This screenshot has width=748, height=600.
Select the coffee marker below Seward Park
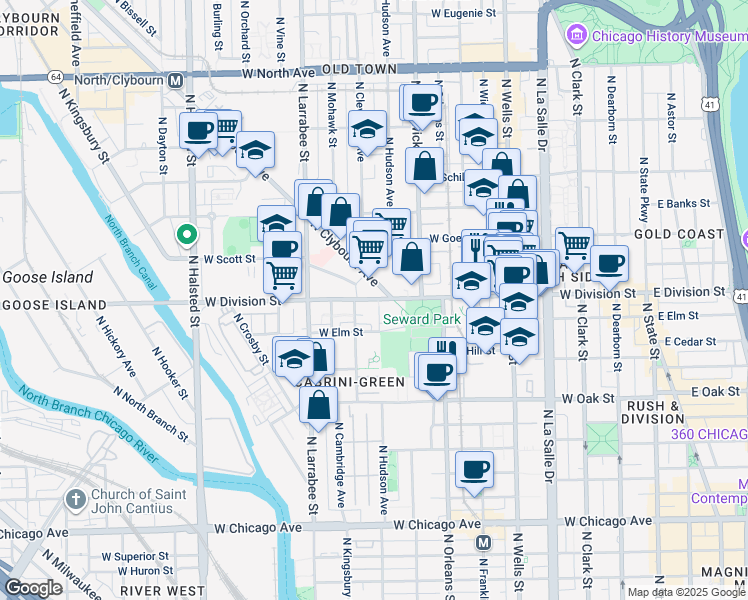(435, 372)
